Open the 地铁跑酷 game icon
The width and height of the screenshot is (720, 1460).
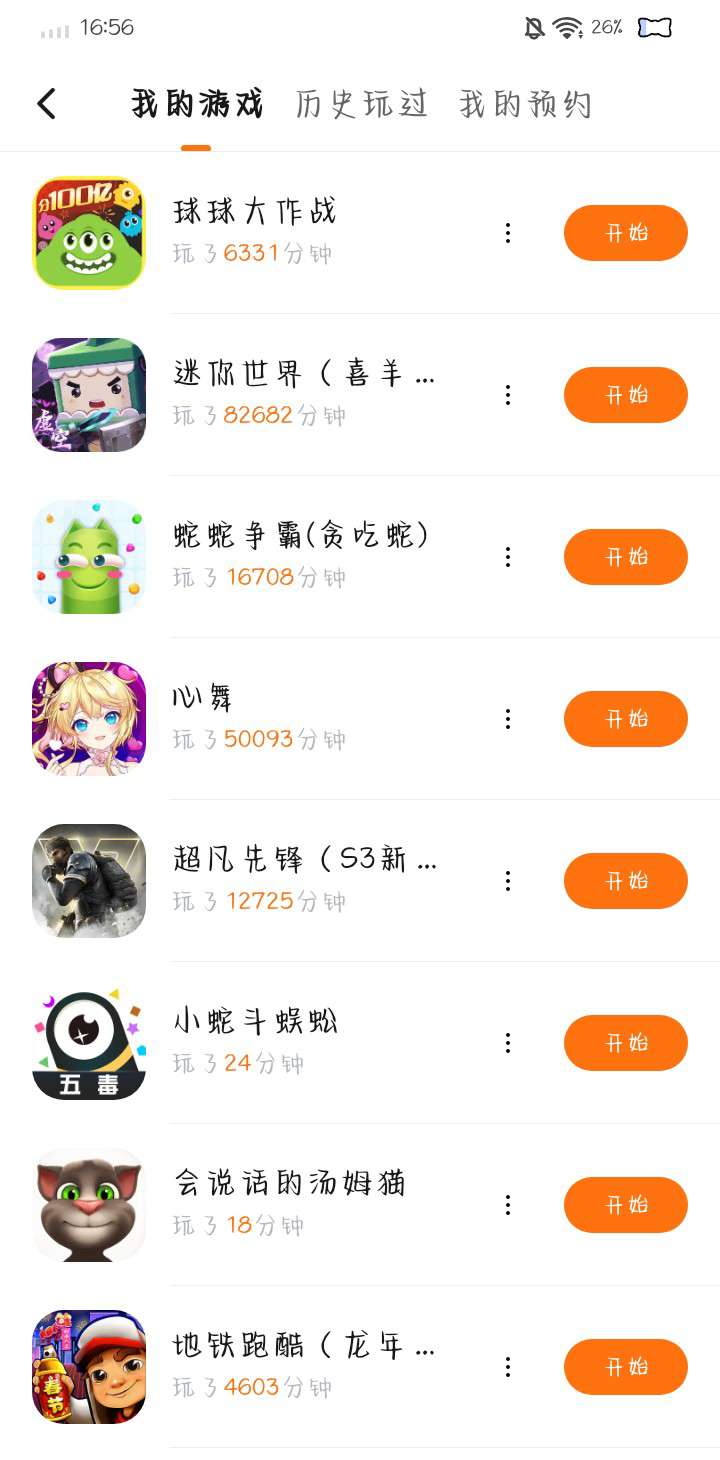pyautogui.click(x=89, y=1367)
